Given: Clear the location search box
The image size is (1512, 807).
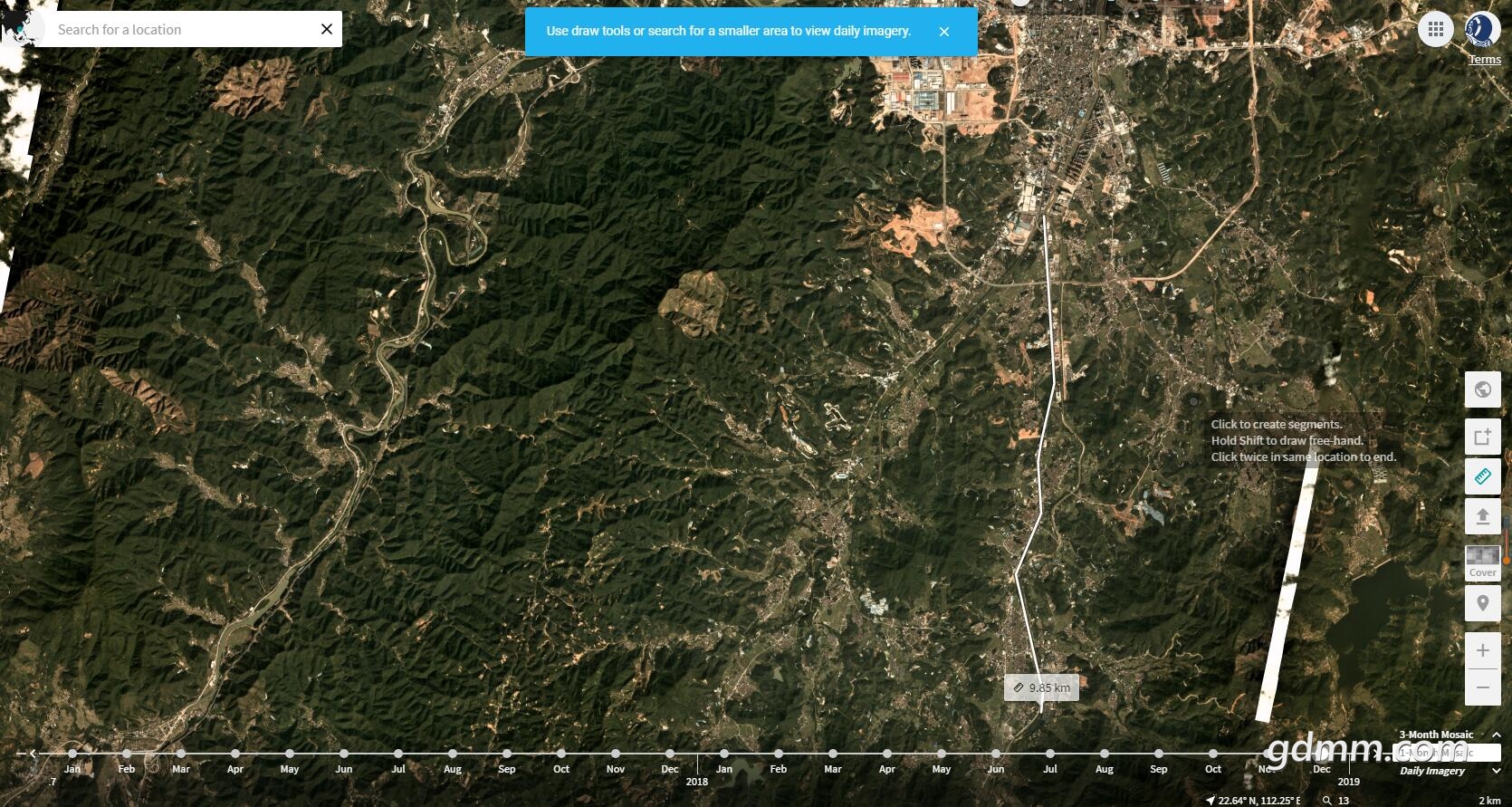Looking at the screenshot, I should point(327,30).
